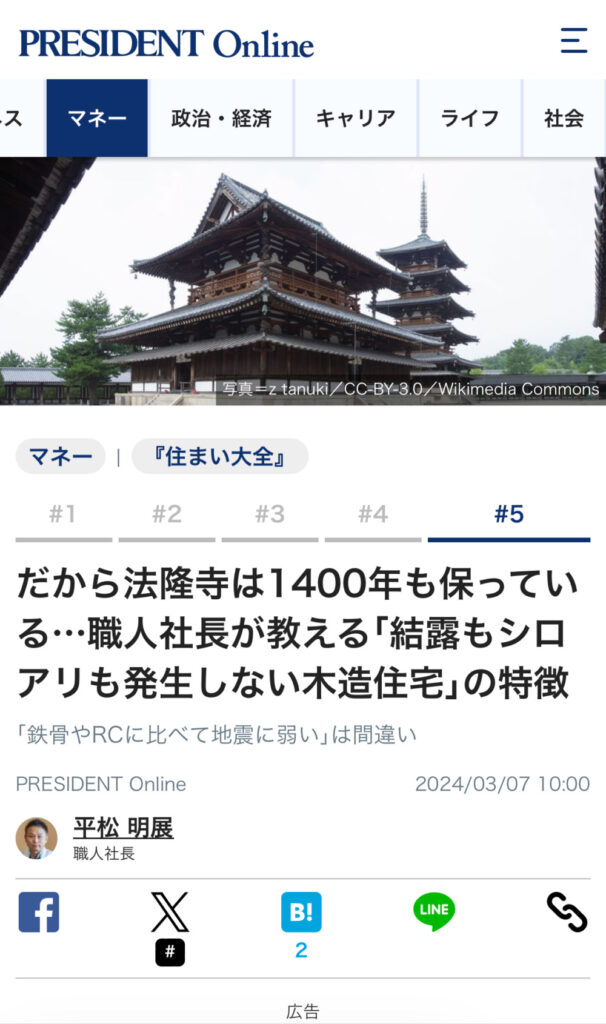Switch to the 政治・経済 category tab

(221, 118)
